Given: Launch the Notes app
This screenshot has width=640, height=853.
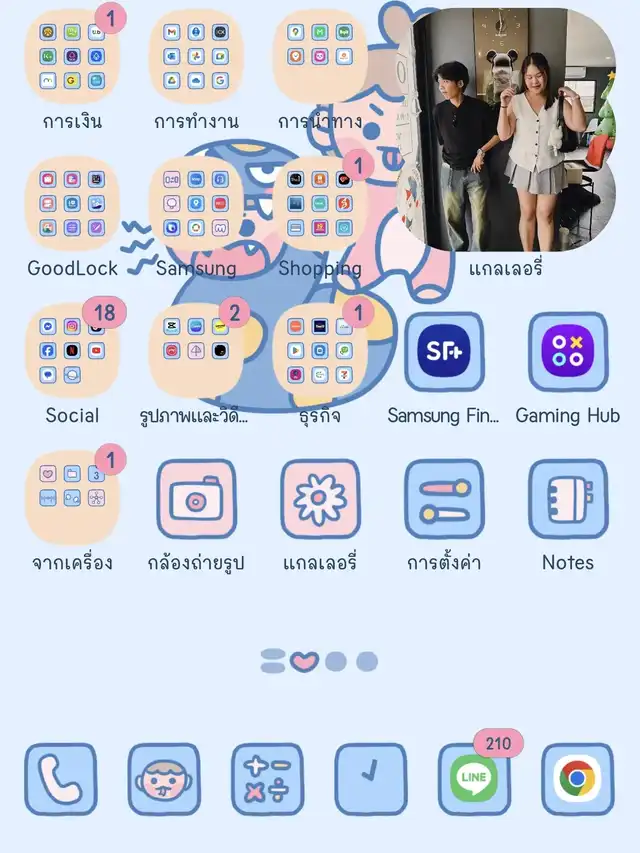Looking at the screenshot, I should [x=567, y=498].
